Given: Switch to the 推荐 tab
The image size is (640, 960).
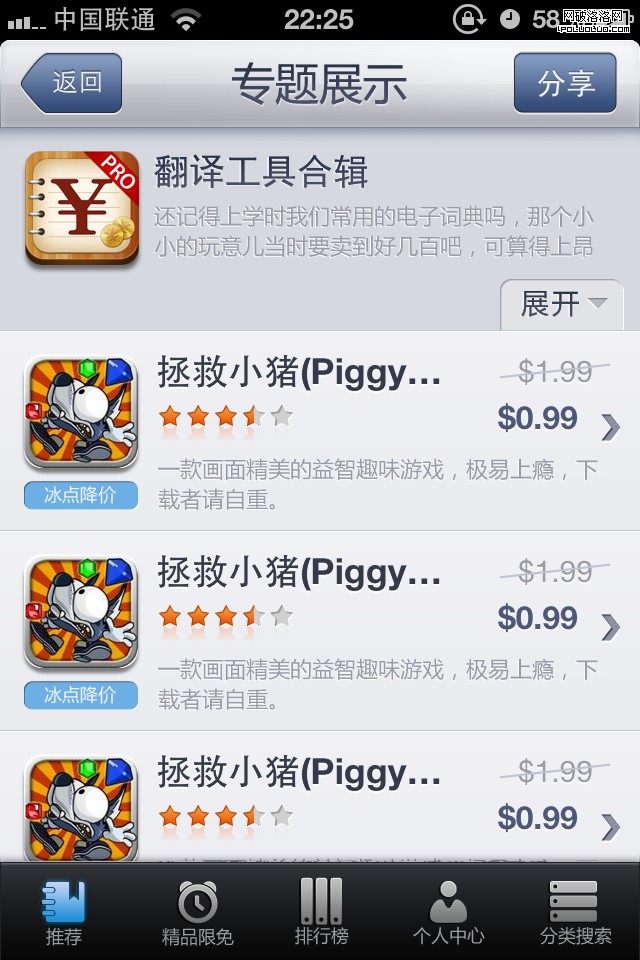Looking at the screenshot, I should (64, 912).
